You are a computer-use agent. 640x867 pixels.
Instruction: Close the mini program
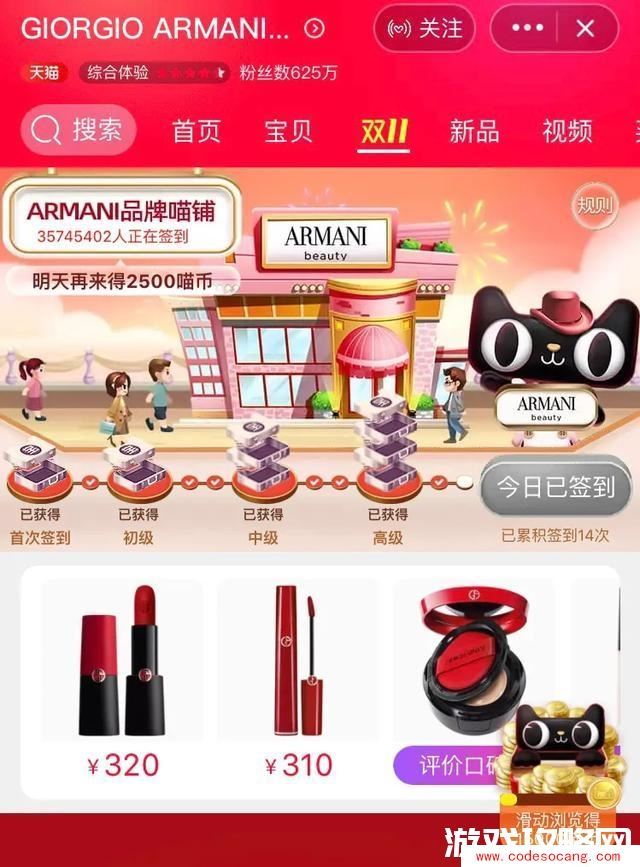coord(585,29)
